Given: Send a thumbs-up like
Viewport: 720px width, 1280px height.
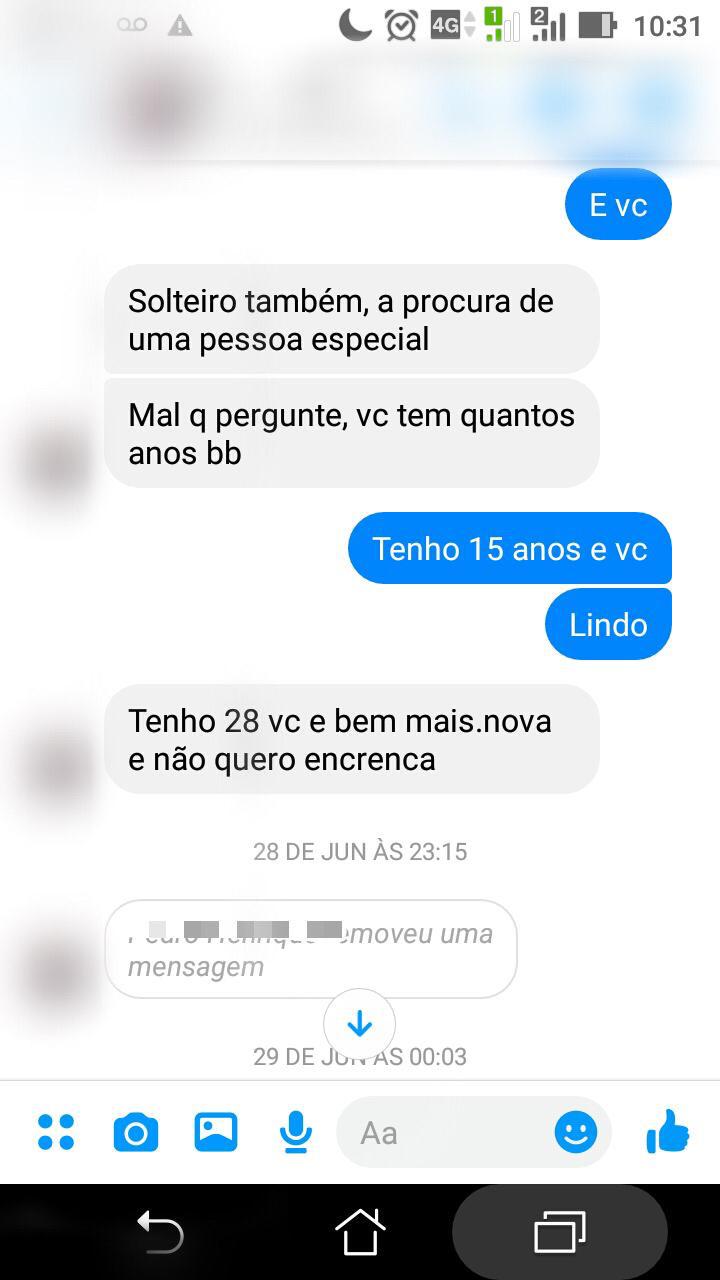Looking at the screenshot, I should tap(668, 1133).
